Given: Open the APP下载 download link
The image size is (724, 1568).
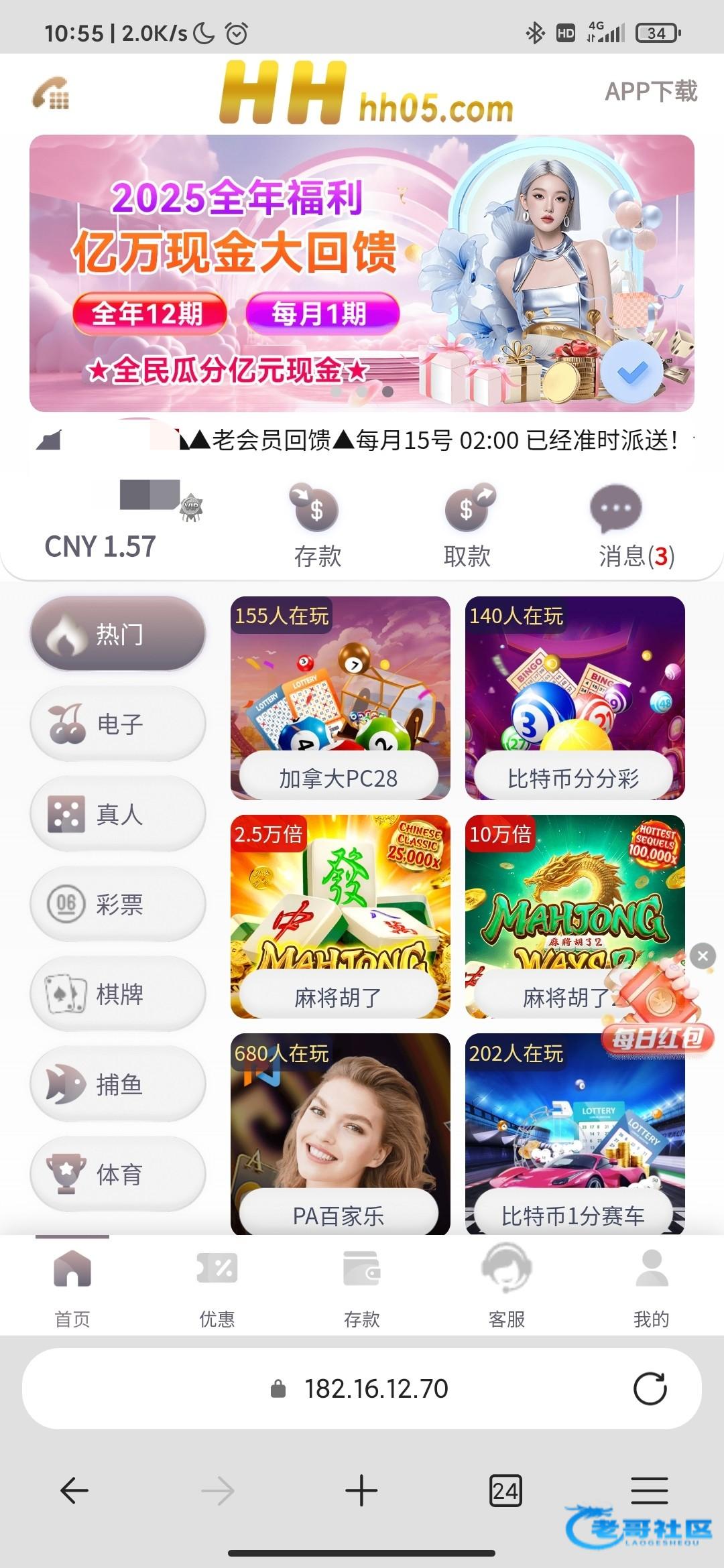Looking at the screenshot, I should click(650, 91).
